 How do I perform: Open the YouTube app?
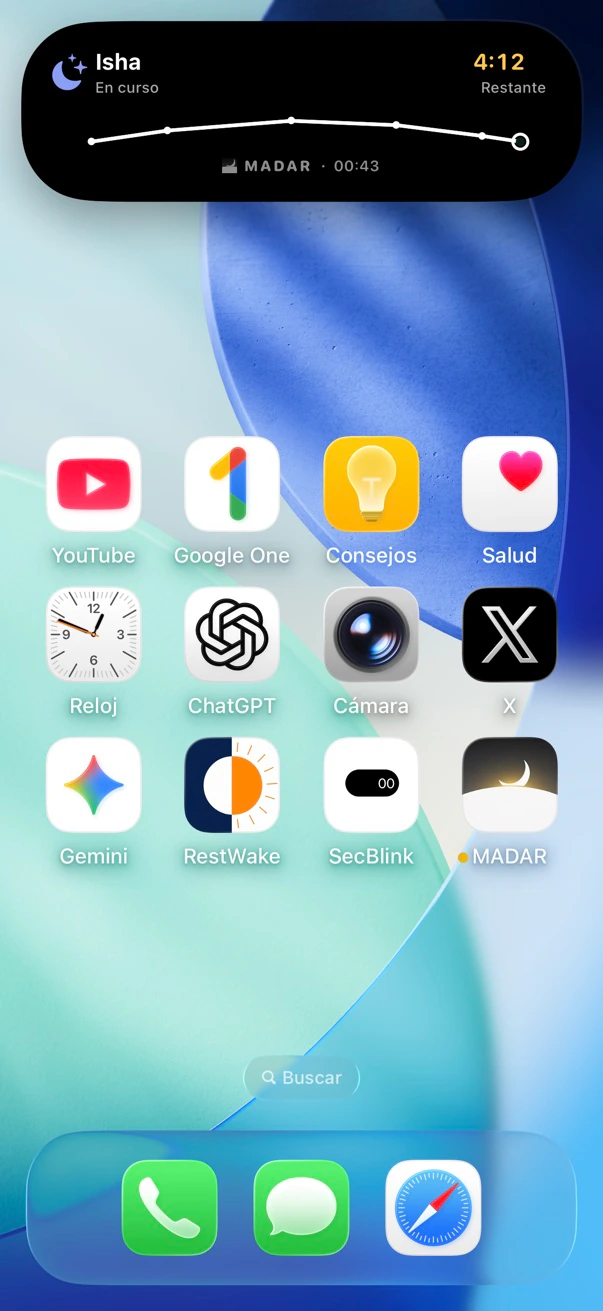[94, 484]
